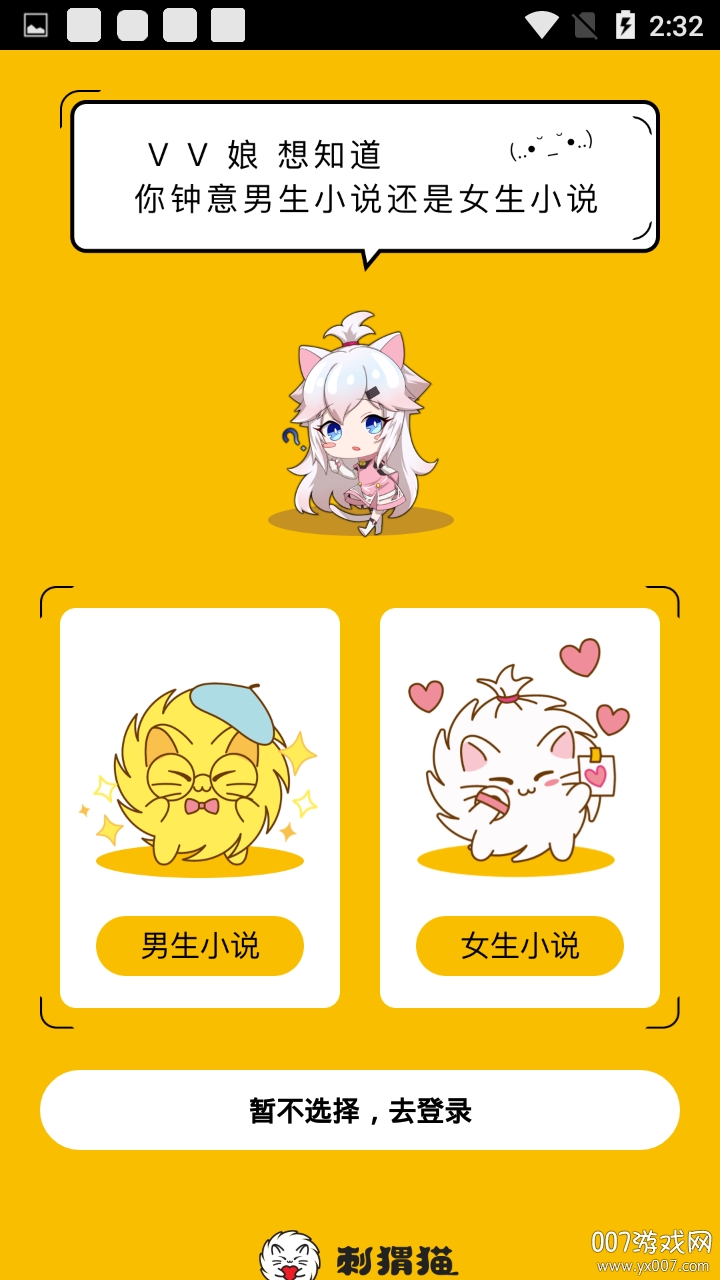
Task: Tap 暂不选择，去登录 to skip and log in
Action: tap(360, 1110)
